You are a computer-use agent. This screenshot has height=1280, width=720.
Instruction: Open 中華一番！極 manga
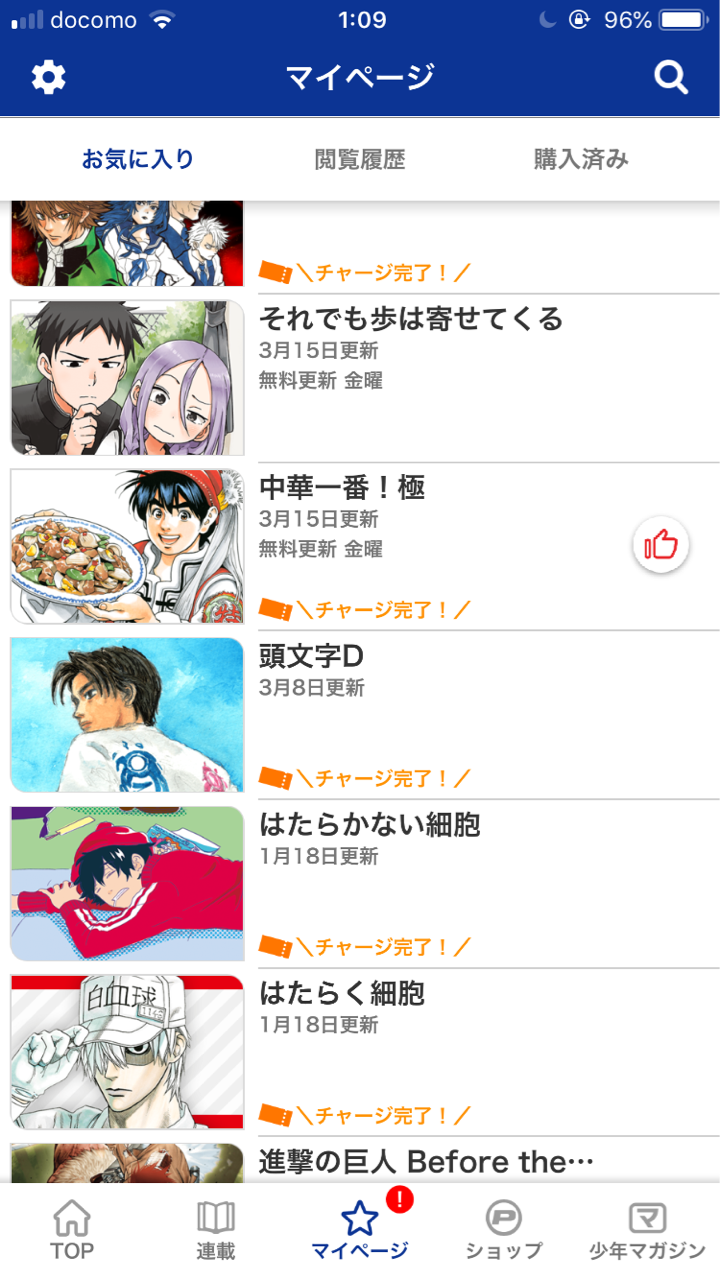point(342,488)
